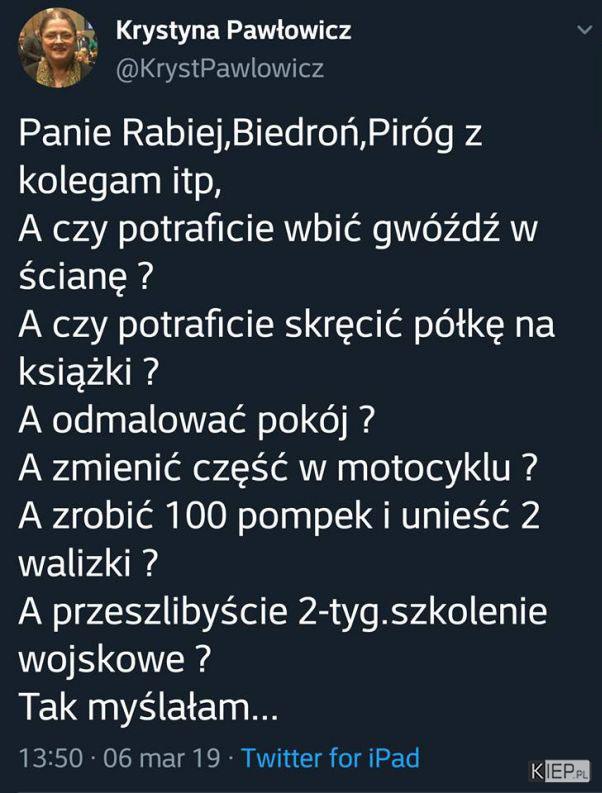Tap the Twitter for iPad source link
The height and width of the screenshot is (793, 602).
click(x=330, y=758)
